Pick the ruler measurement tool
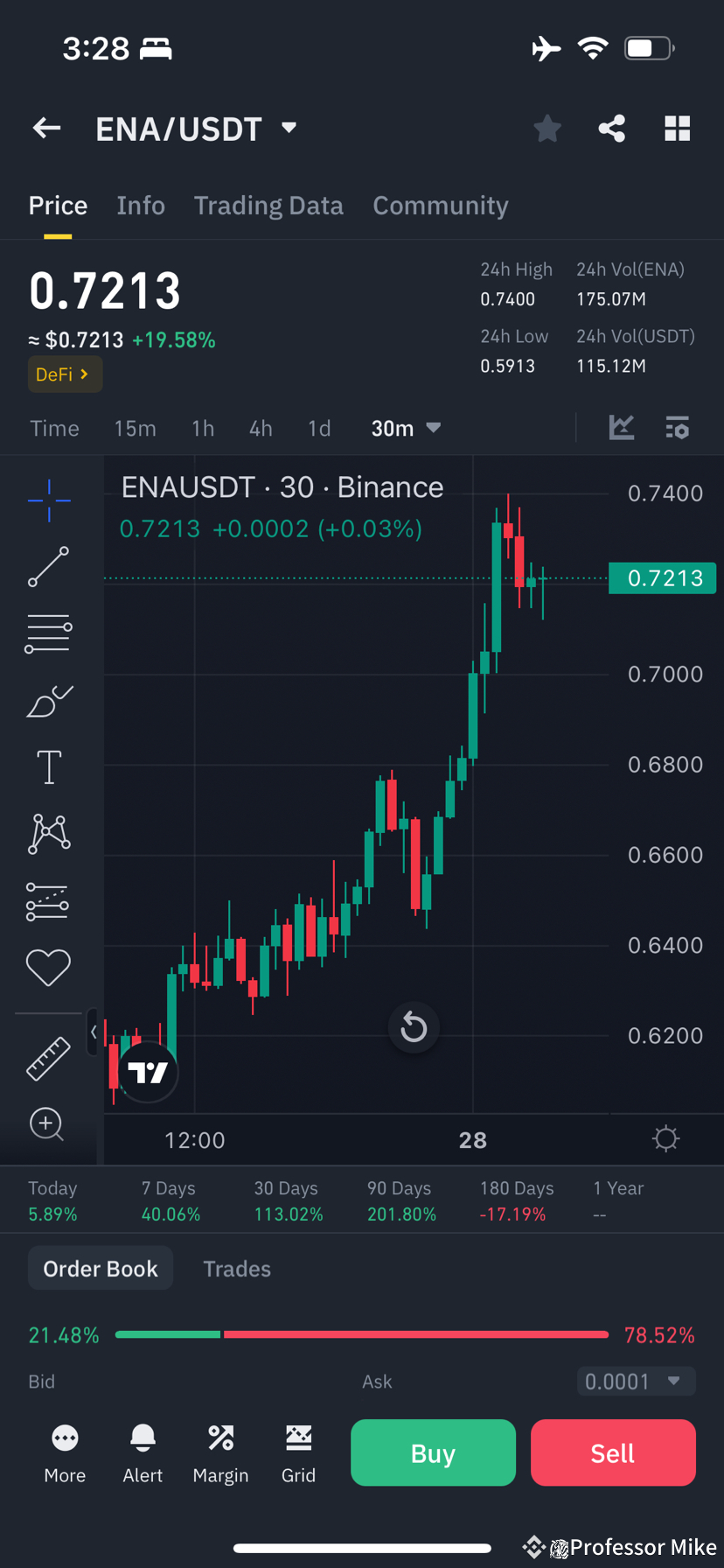 click(x=48, y=1058)
